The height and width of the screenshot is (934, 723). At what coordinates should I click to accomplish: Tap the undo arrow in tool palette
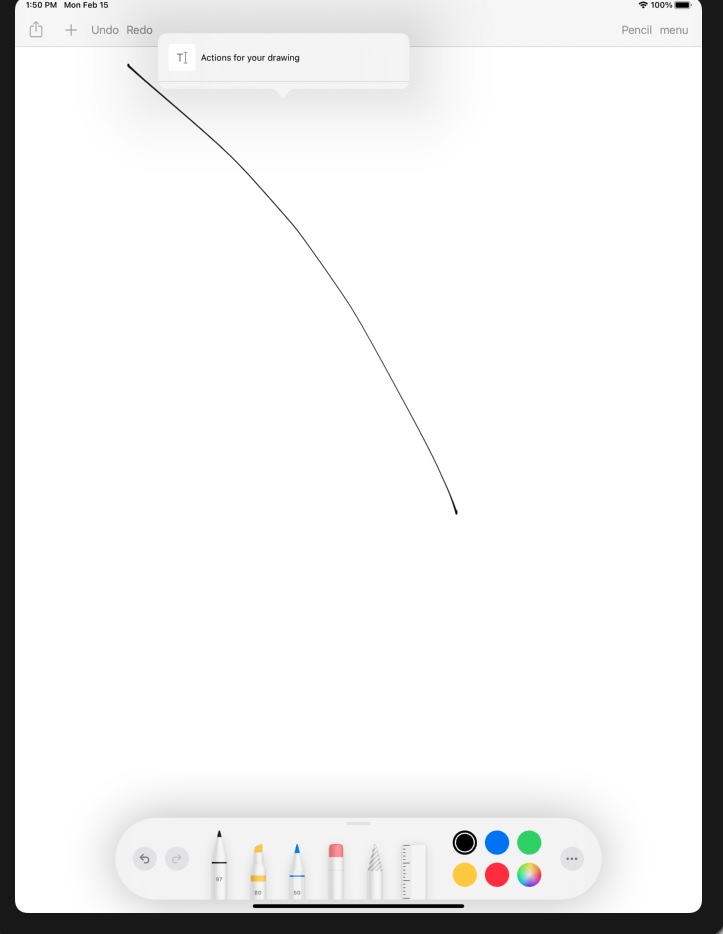point(145,858)
